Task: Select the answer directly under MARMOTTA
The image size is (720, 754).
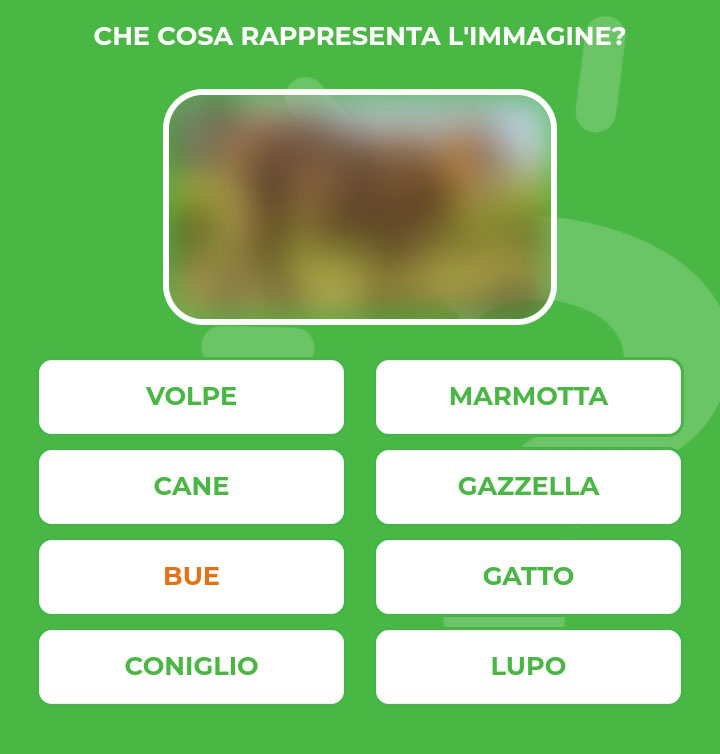Action: [x=528, y=487]
